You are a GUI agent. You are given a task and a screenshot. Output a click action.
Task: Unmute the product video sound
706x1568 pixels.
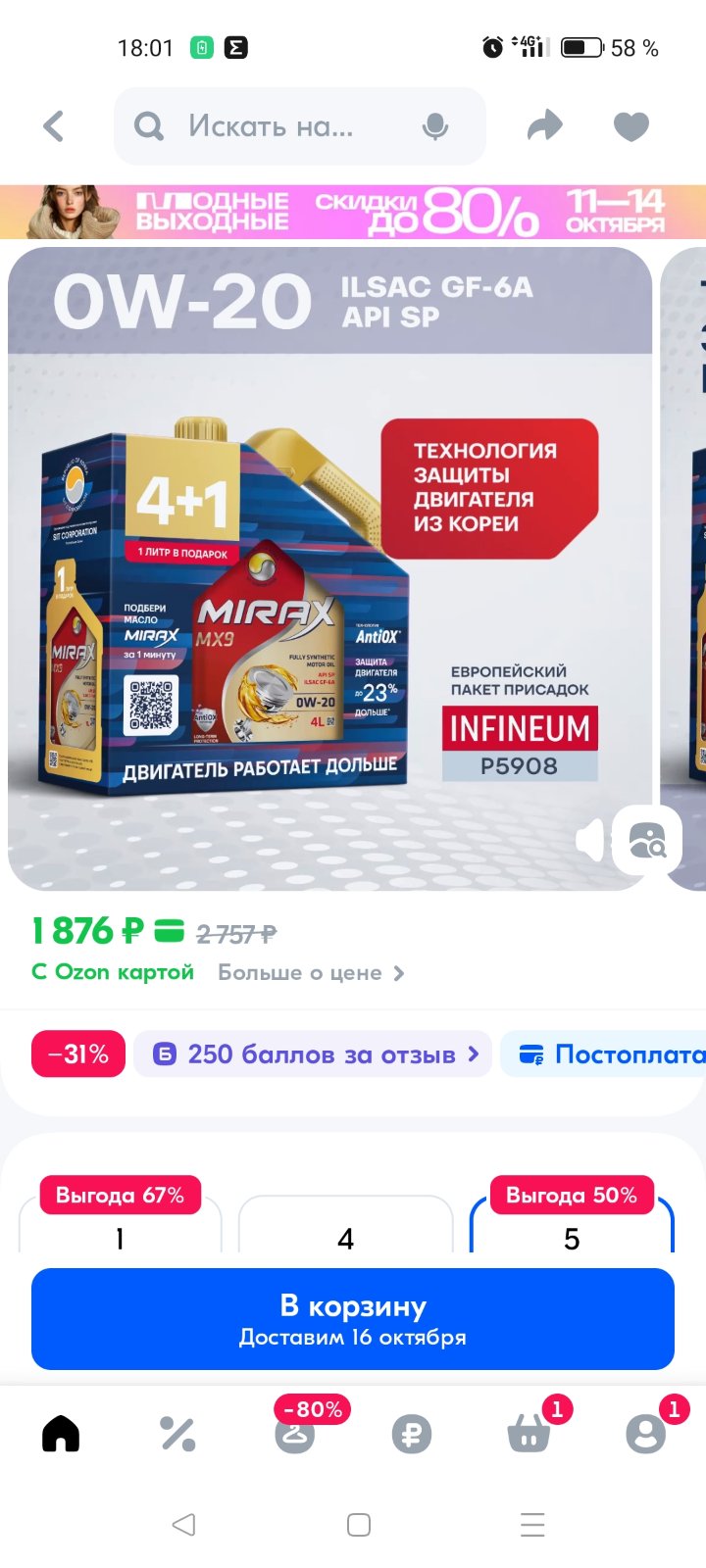coord(589,841)
